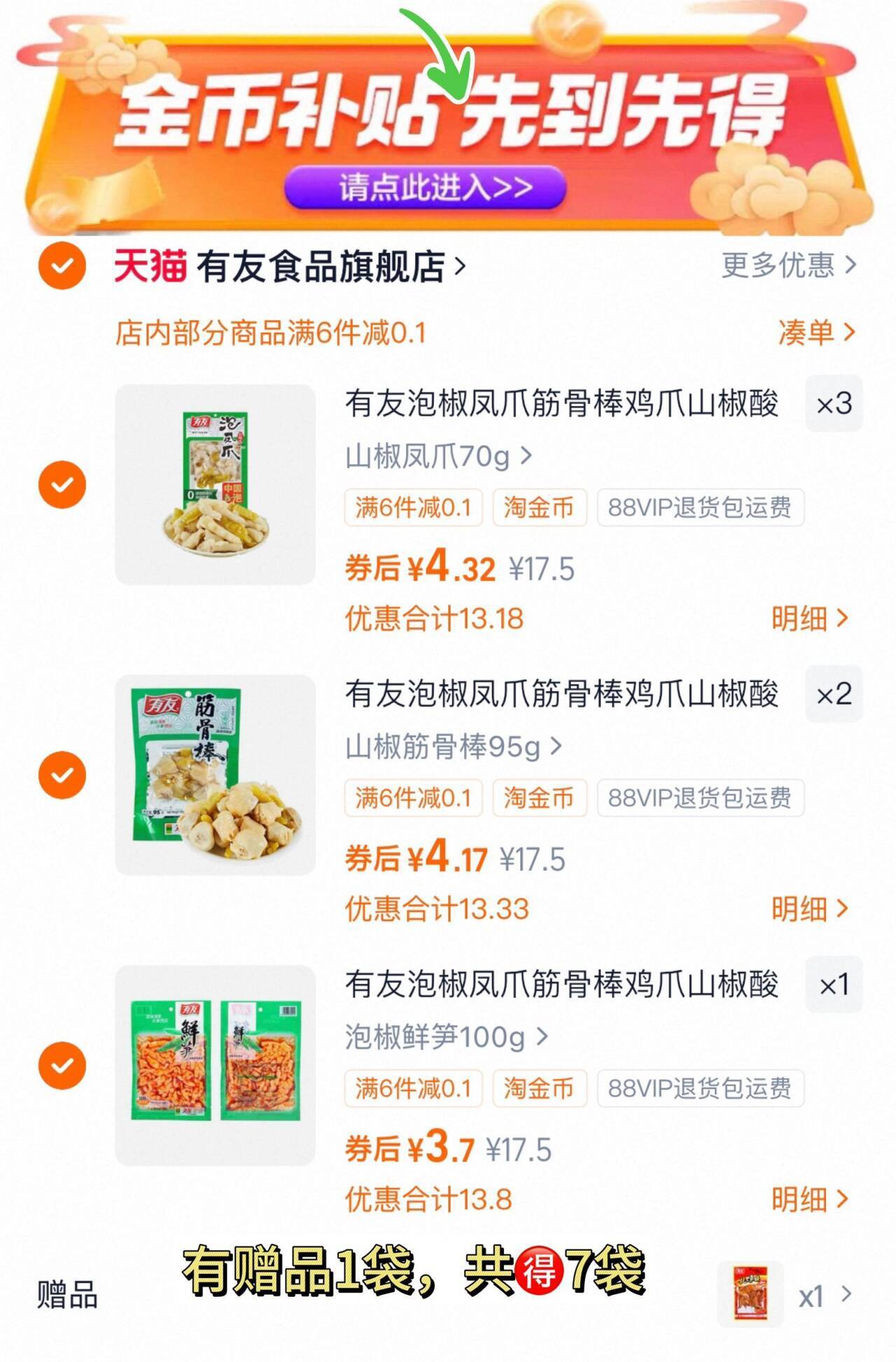Expand the gift item ×1 details arrow
896x1362 pixels.
(829, 1292)
